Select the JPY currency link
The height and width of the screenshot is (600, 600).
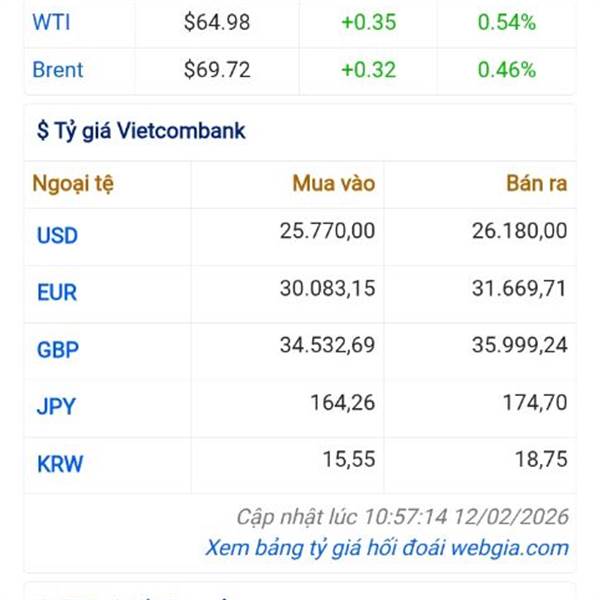(x=56, y=407)
